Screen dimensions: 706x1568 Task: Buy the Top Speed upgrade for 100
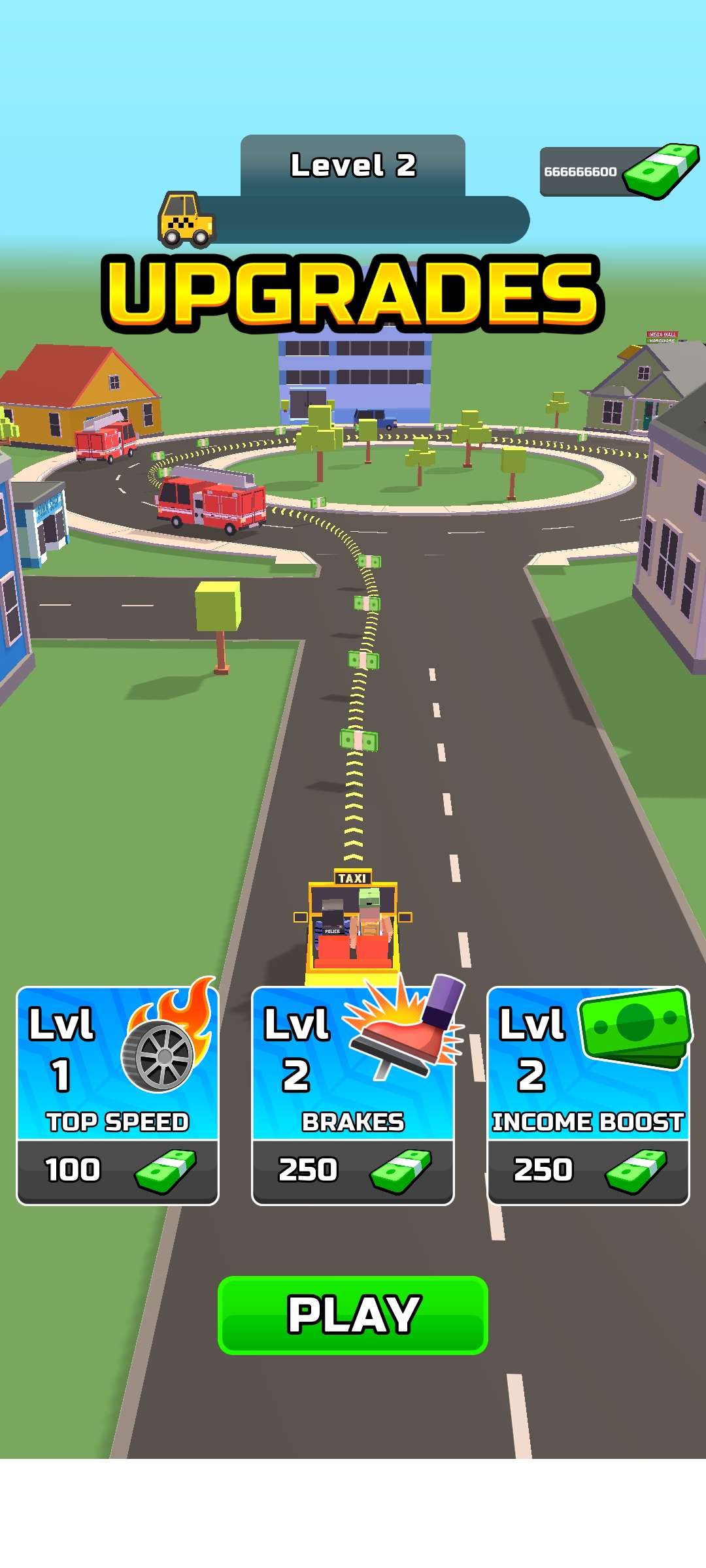(x=118, y=1096)
